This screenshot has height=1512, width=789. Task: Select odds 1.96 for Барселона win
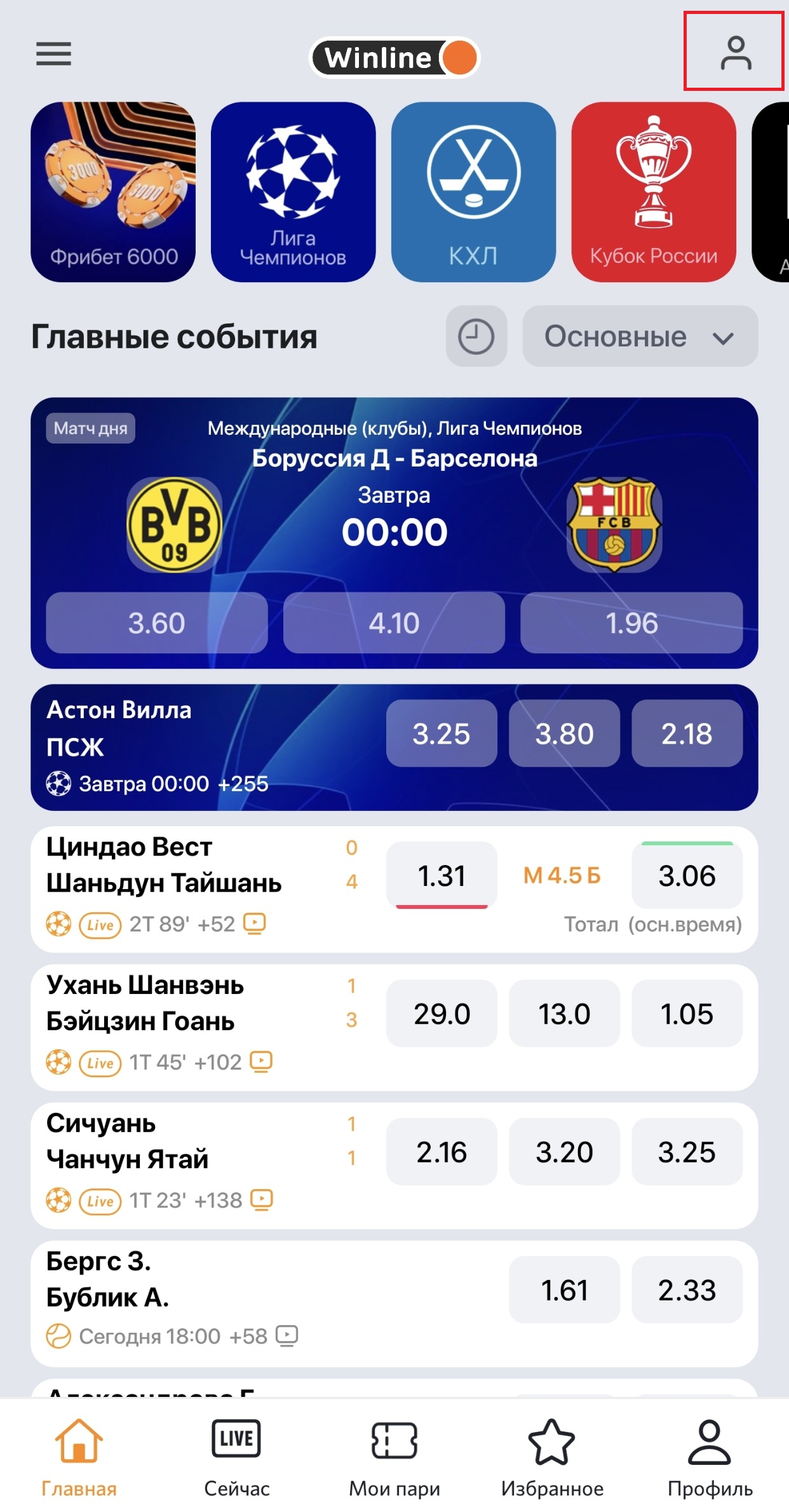631,623
